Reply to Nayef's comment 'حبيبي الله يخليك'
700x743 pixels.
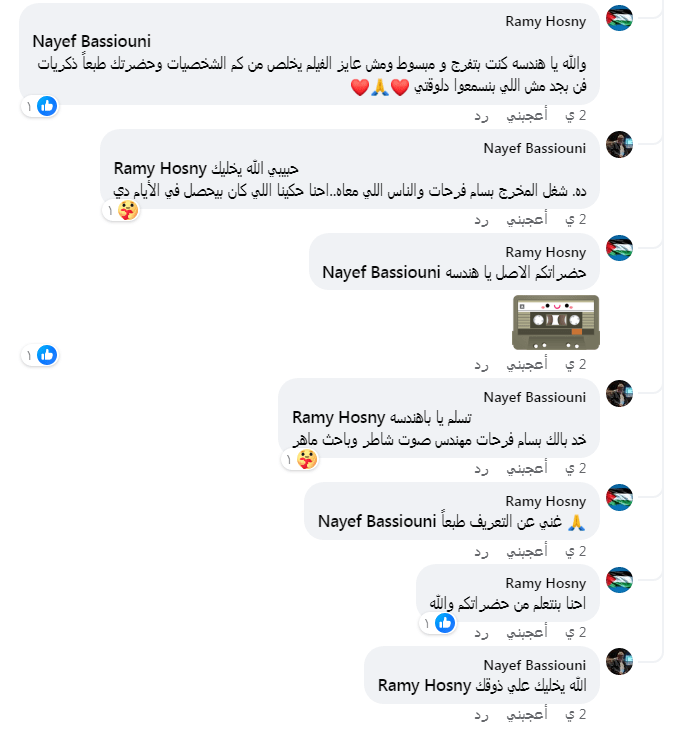483,219
